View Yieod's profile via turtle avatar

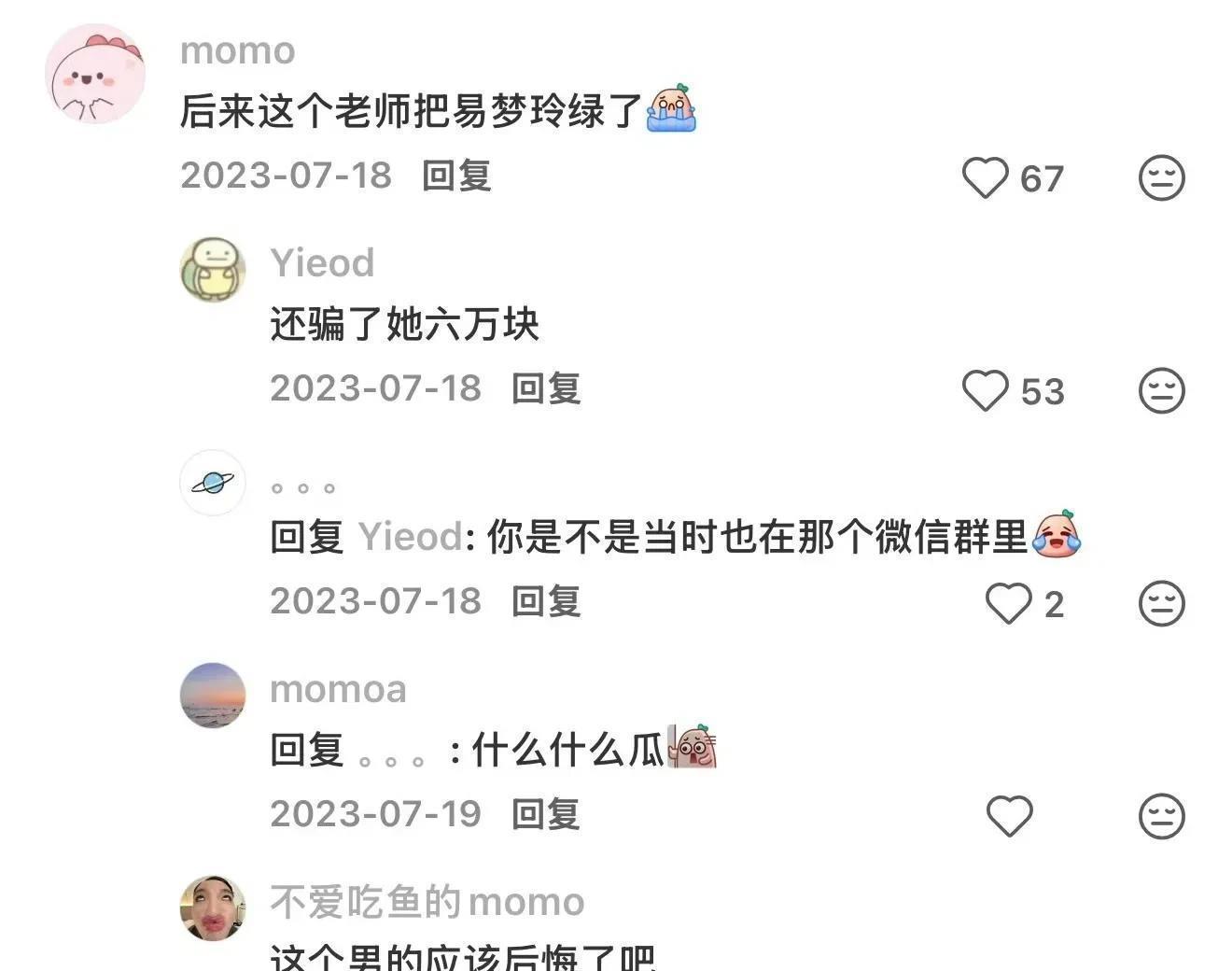tap(213, 269)
